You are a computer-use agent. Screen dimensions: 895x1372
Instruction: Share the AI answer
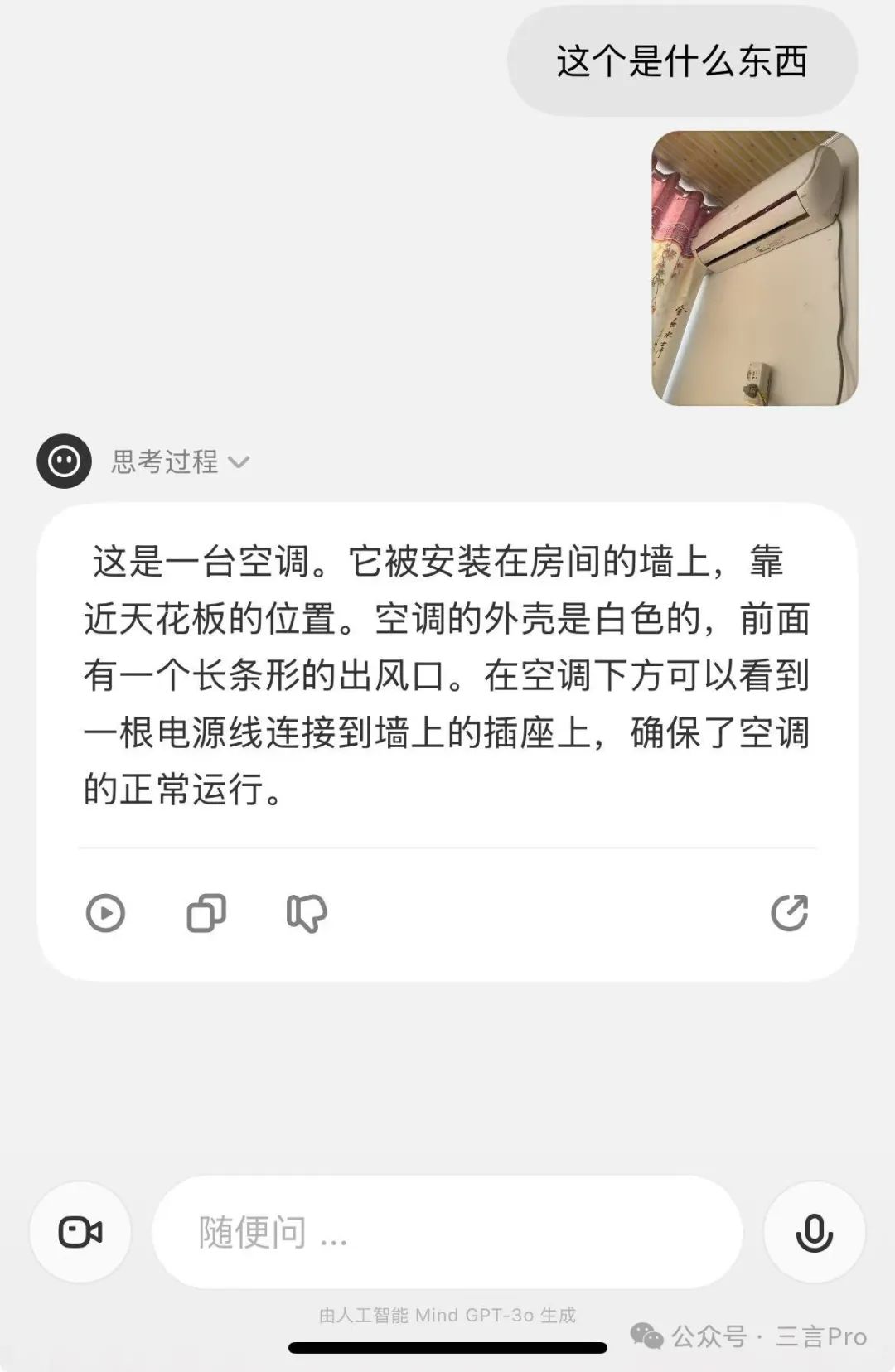(789, 913)
